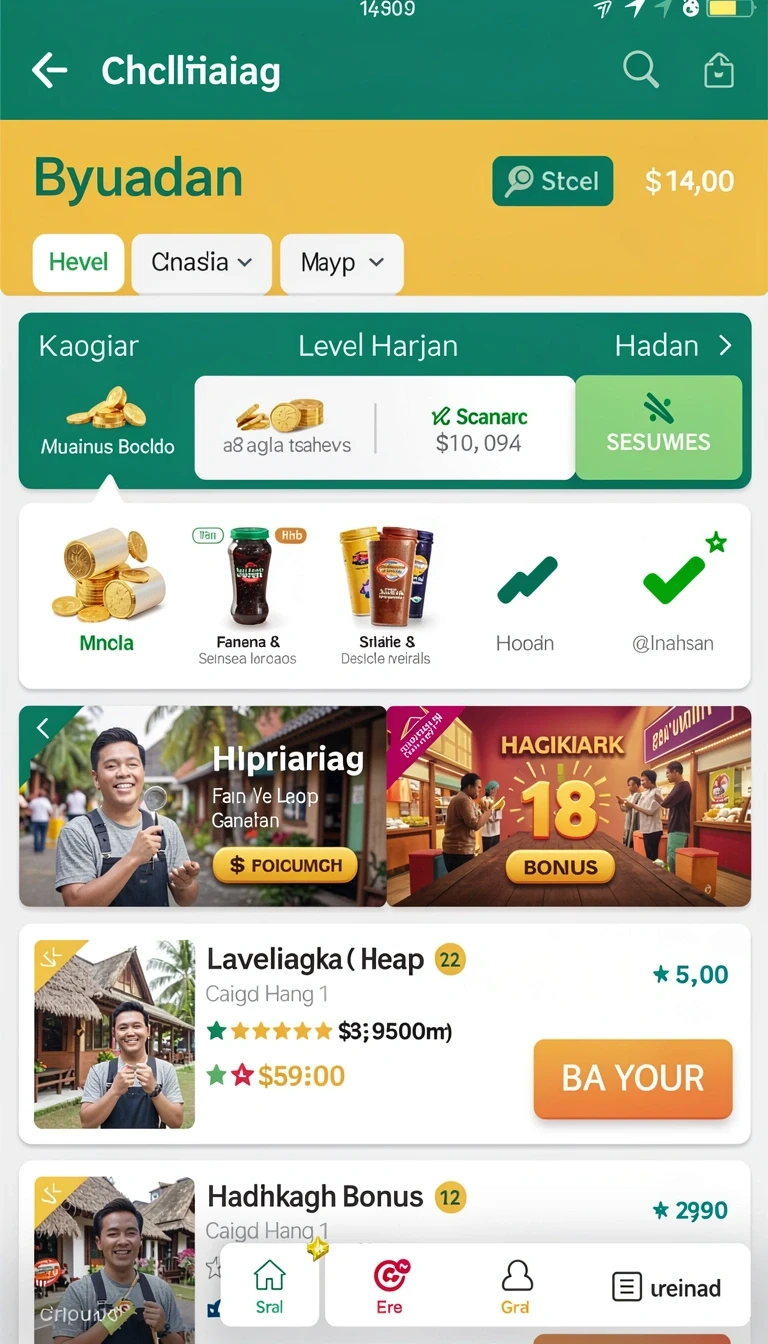The image size is (768, 1344).
Task: Switch to the Sral home tab
Action: point(269,1286)
